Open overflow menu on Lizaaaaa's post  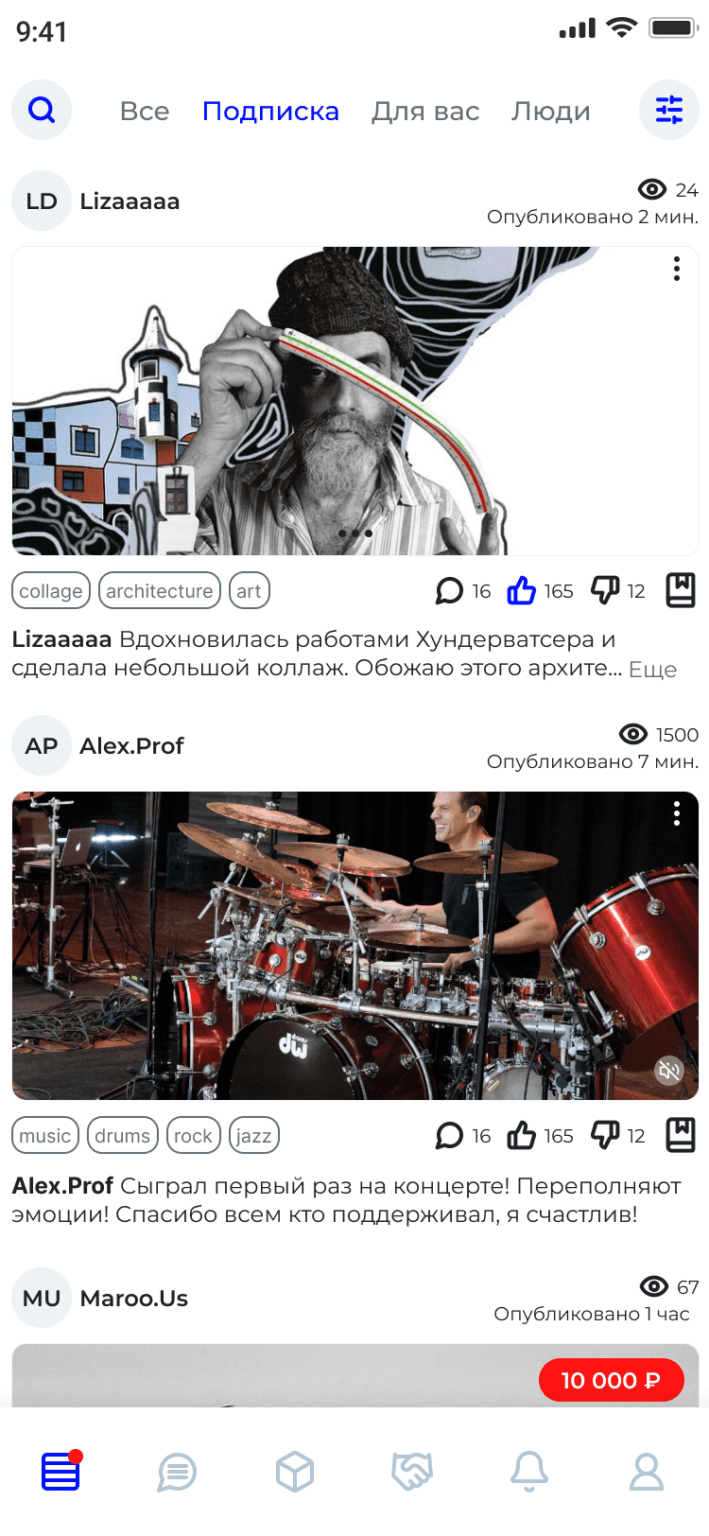677,269
